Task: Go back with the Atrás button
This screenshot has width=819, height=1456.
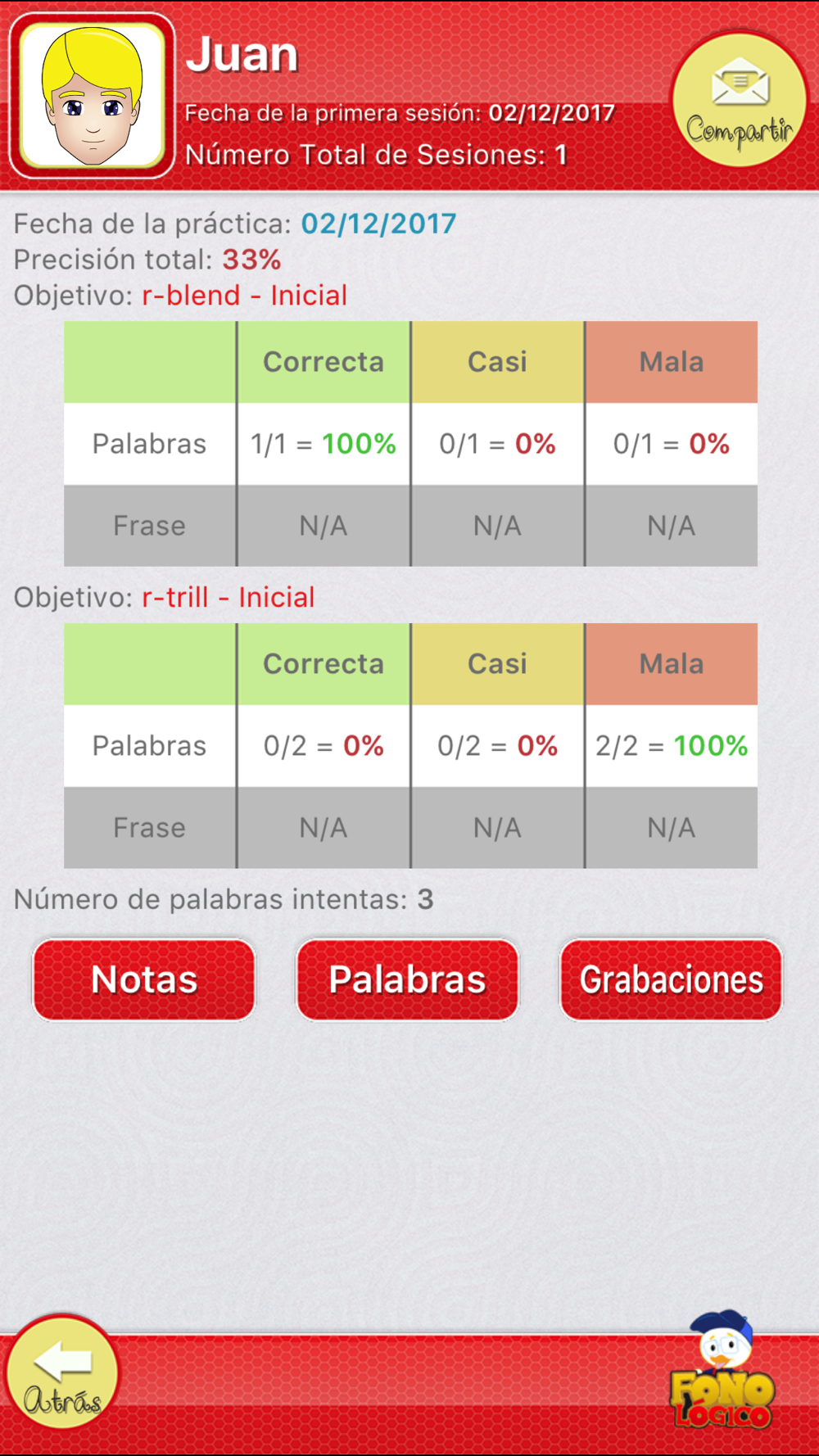Action: coord(62,1372)
